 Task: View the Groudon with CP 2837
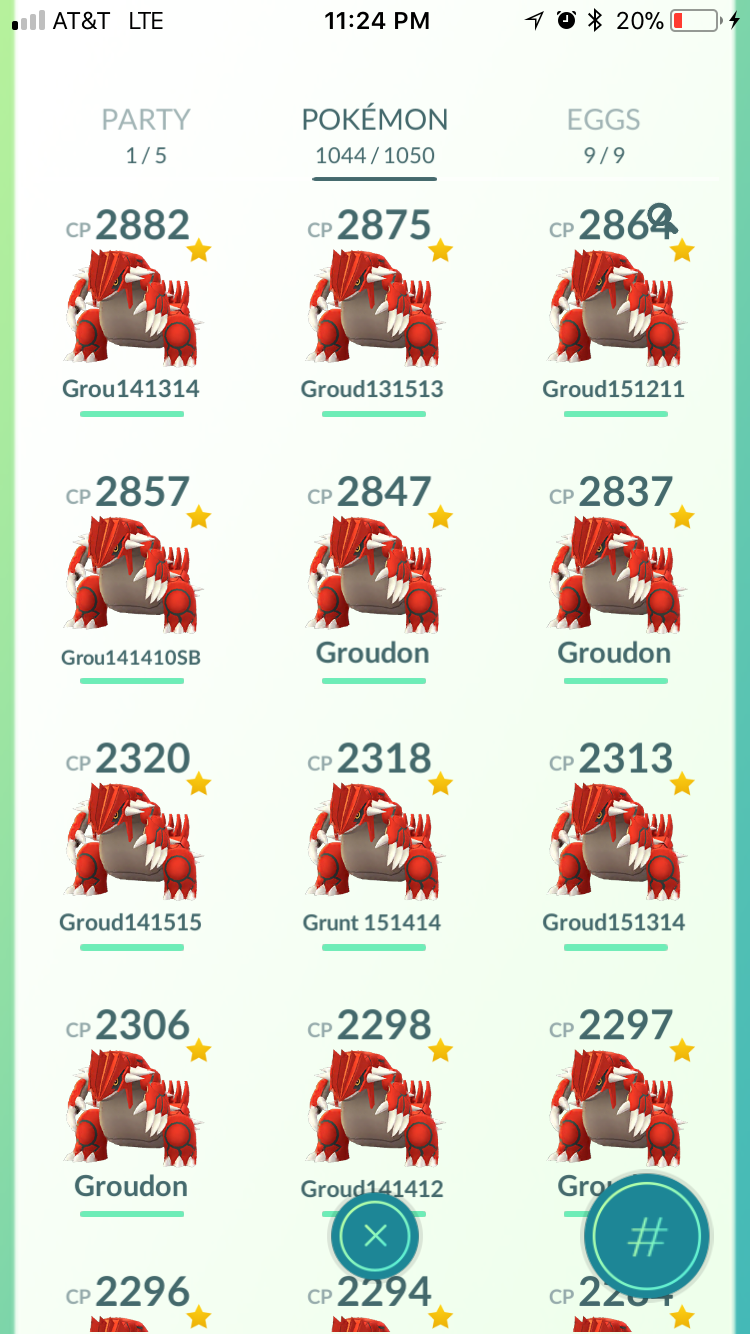pos(614,576)
